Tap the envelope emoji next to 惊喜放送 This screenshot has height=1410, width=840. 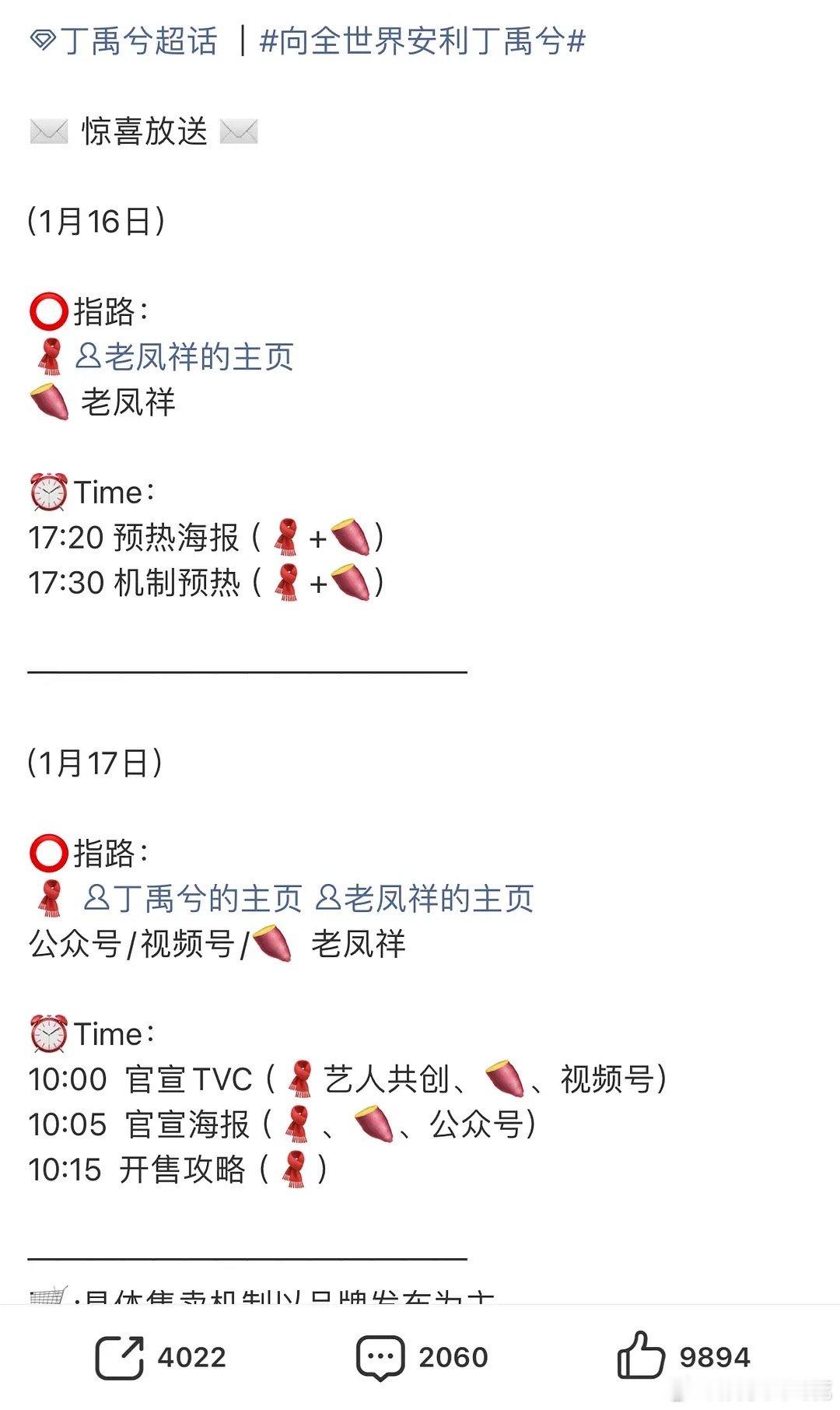pos(49,131)
